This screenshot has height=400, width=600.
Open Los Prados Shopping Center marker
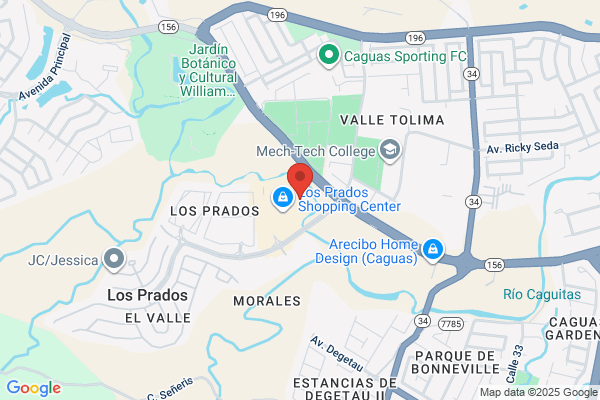tap(283, 198)
